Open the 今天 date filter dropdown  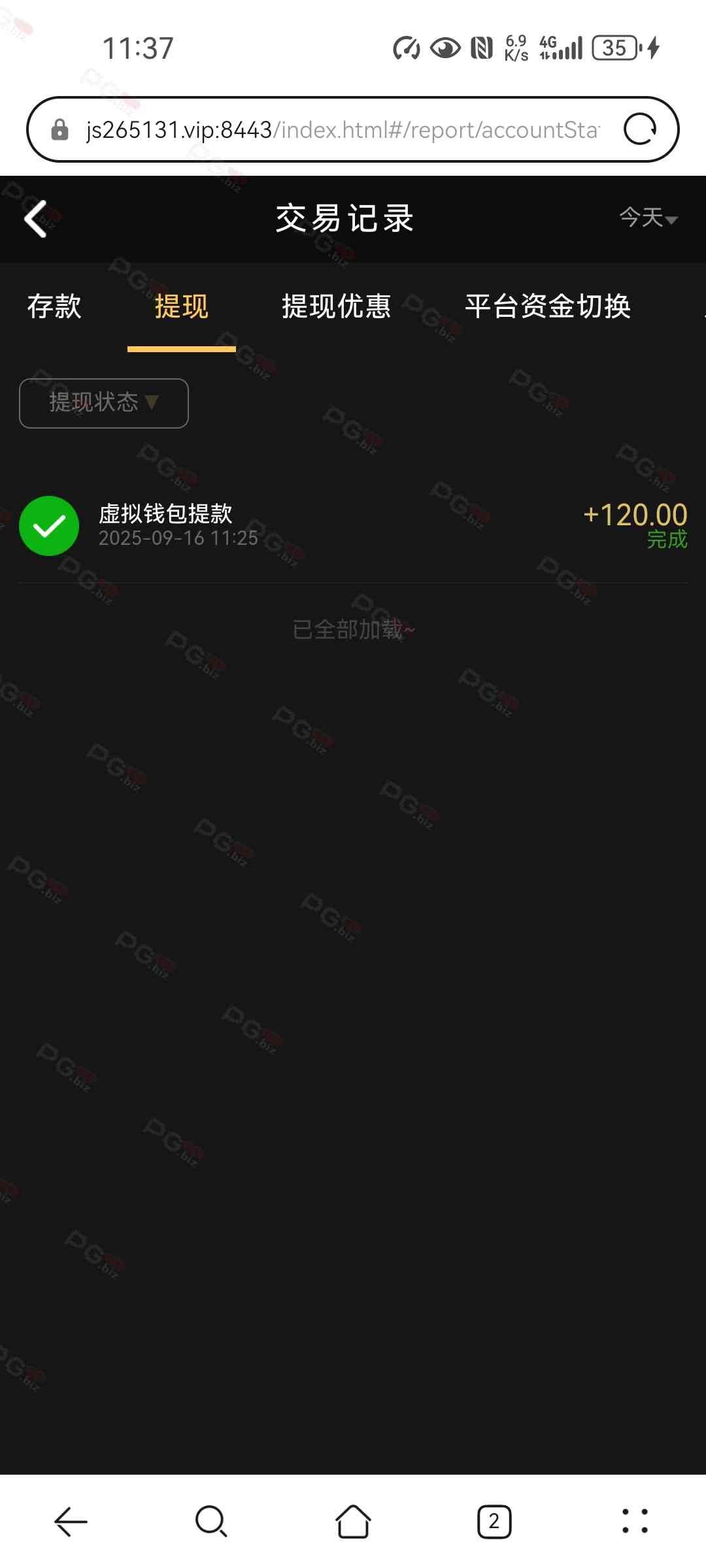tap(648, 218)
